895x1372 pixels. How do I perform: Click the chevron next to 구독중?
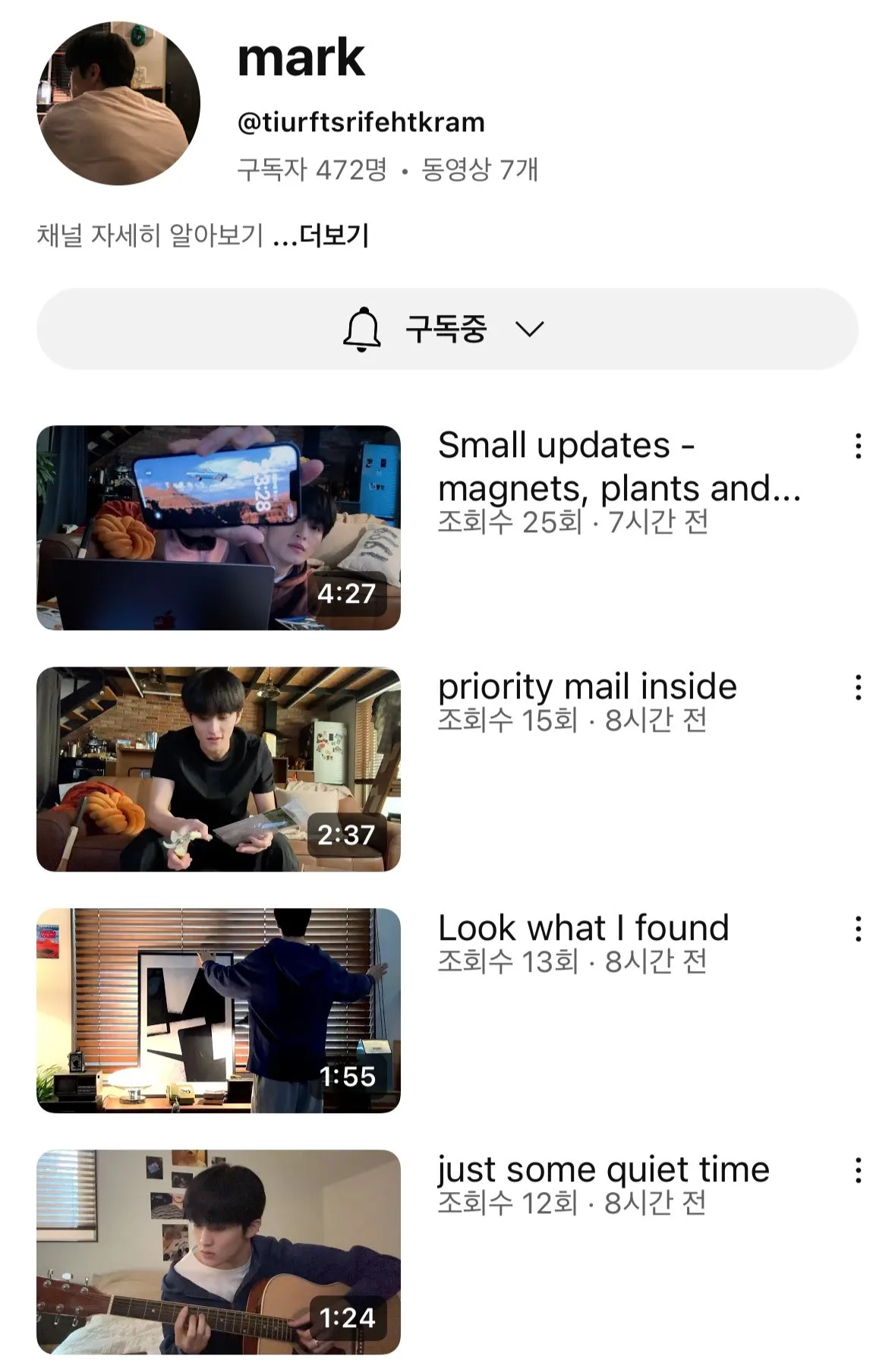[x=532, y=329]
